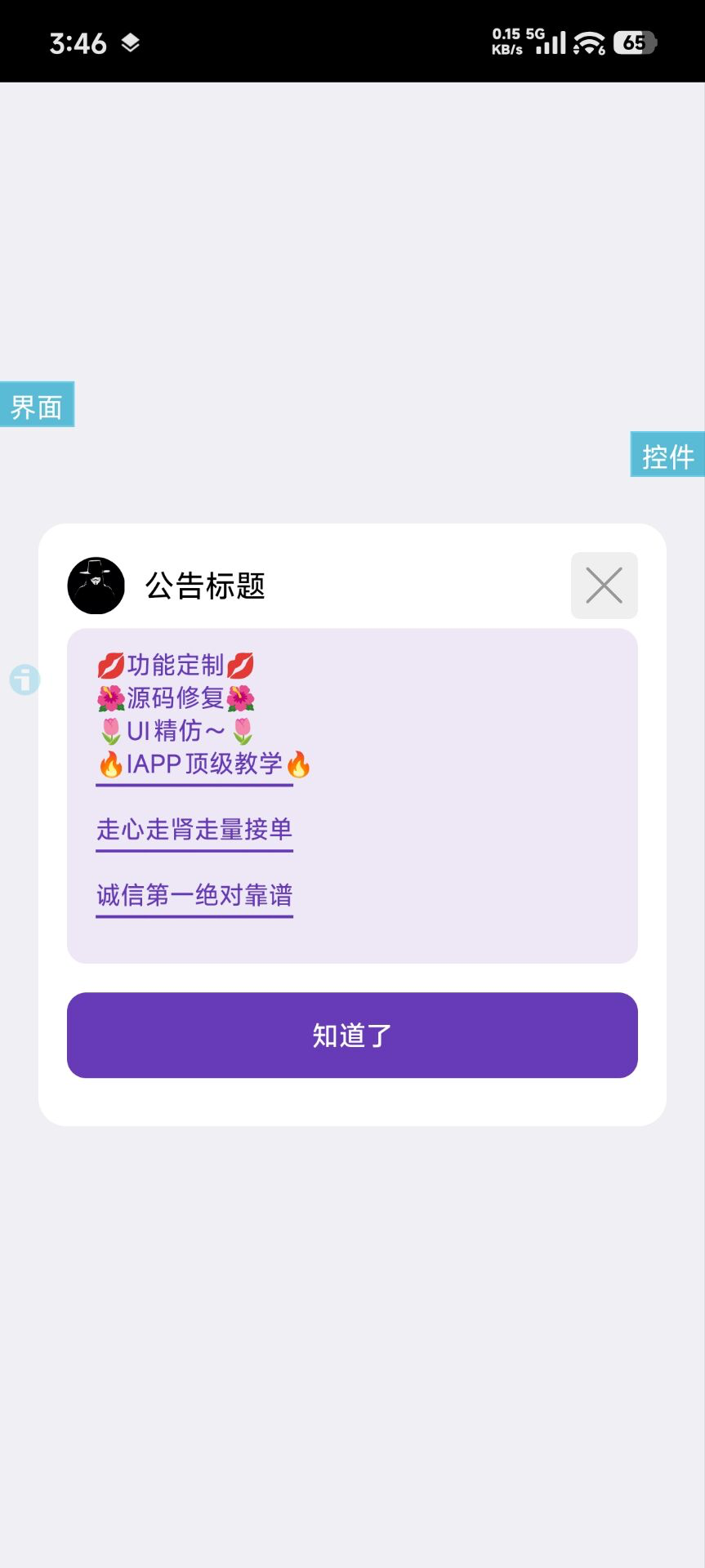
Task: Open the 界面 side panel
Action: [x=37, y=403]
